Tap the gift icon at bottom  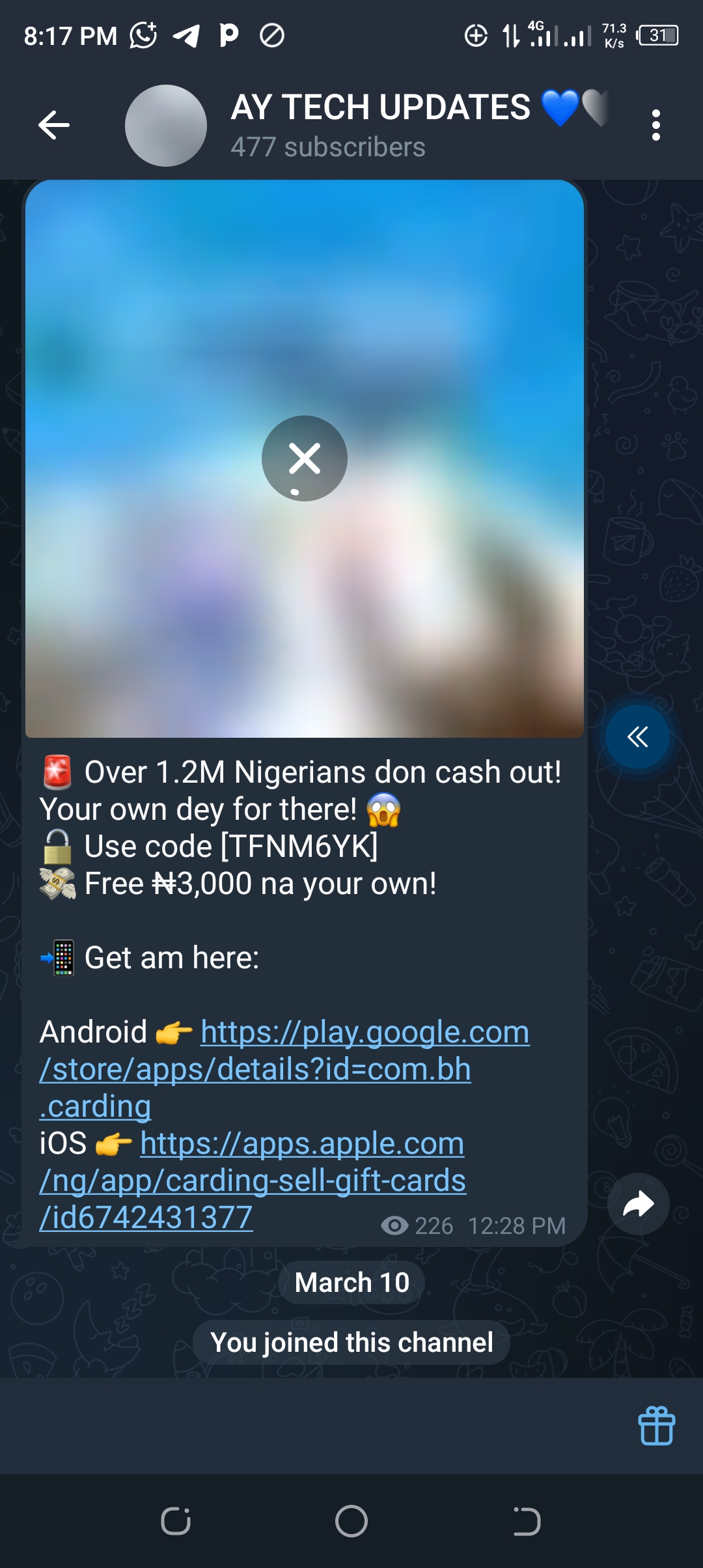click(x=656, y=1425)
